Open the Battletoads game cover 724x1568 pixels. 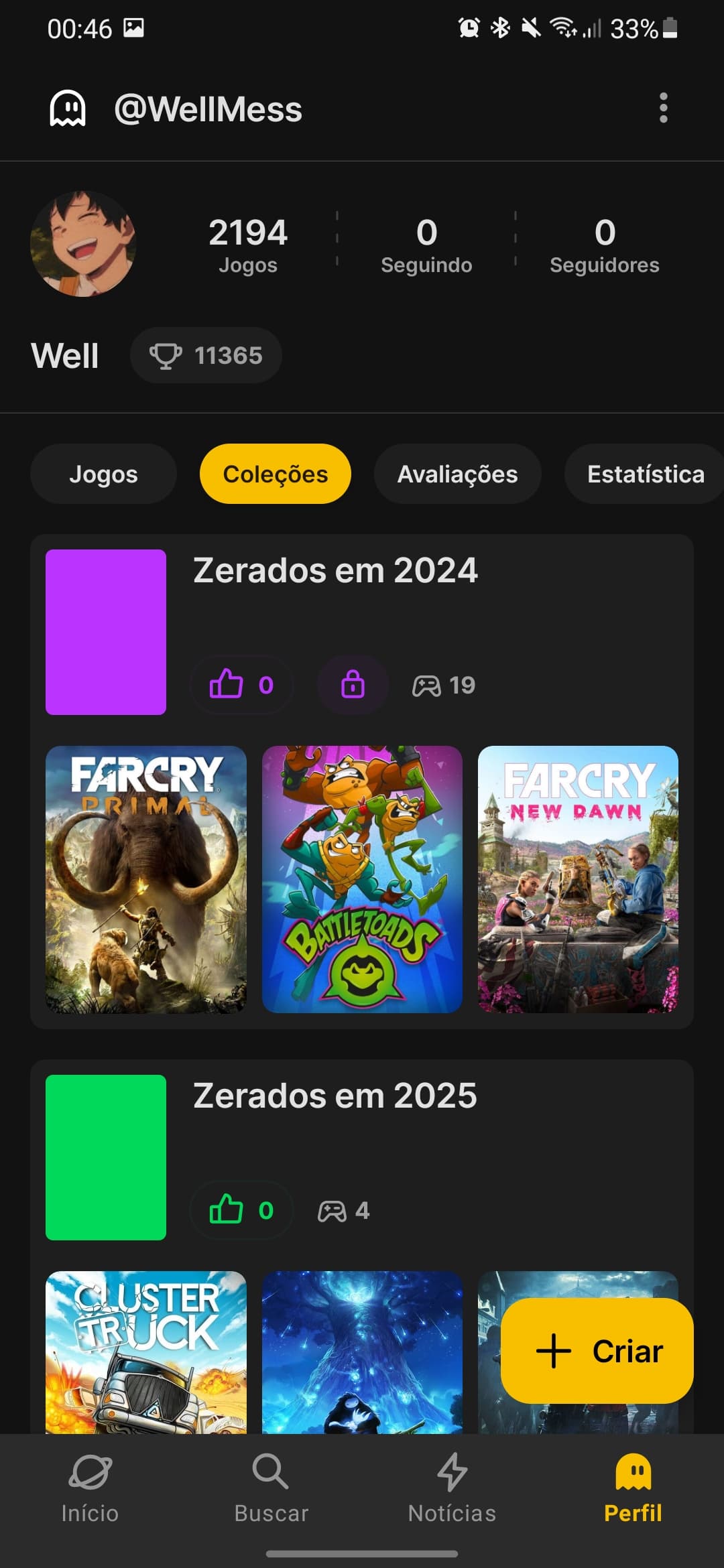coord(362,879)
